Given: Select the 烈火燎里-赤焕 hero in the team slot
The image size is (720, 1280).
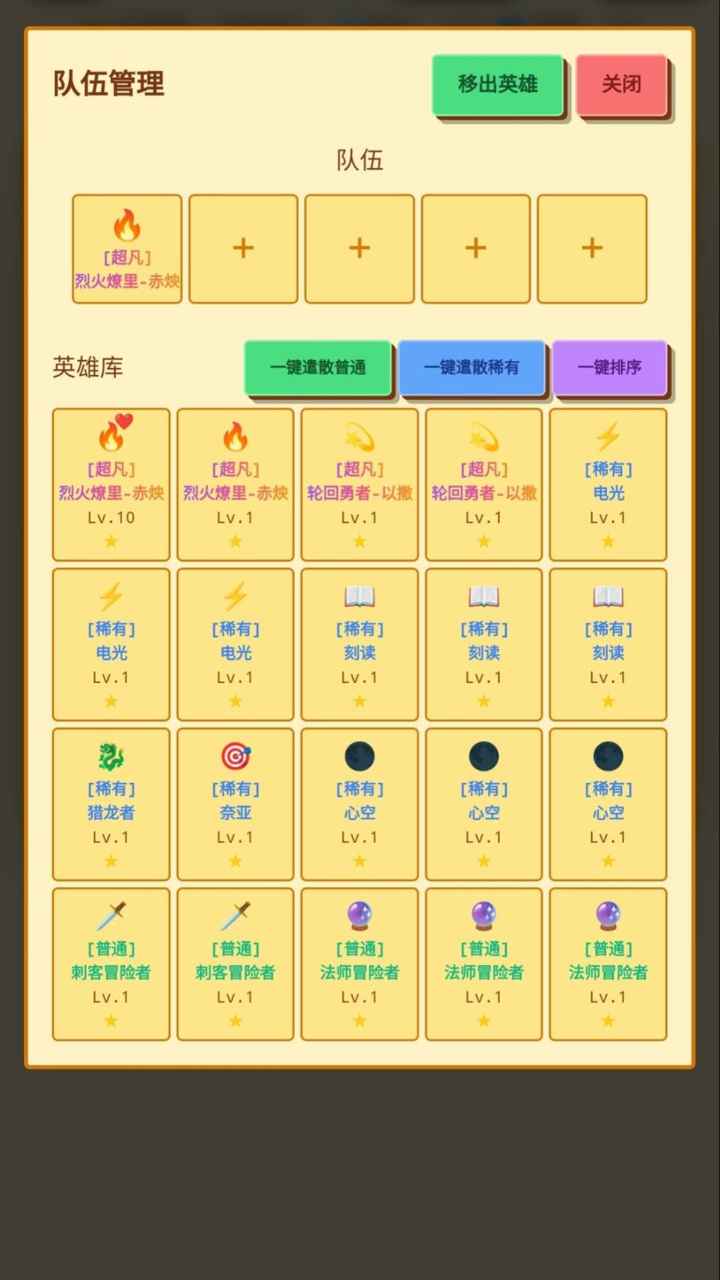Looking at the screenshot, I should pyautogui.click(x=127, y=249).
